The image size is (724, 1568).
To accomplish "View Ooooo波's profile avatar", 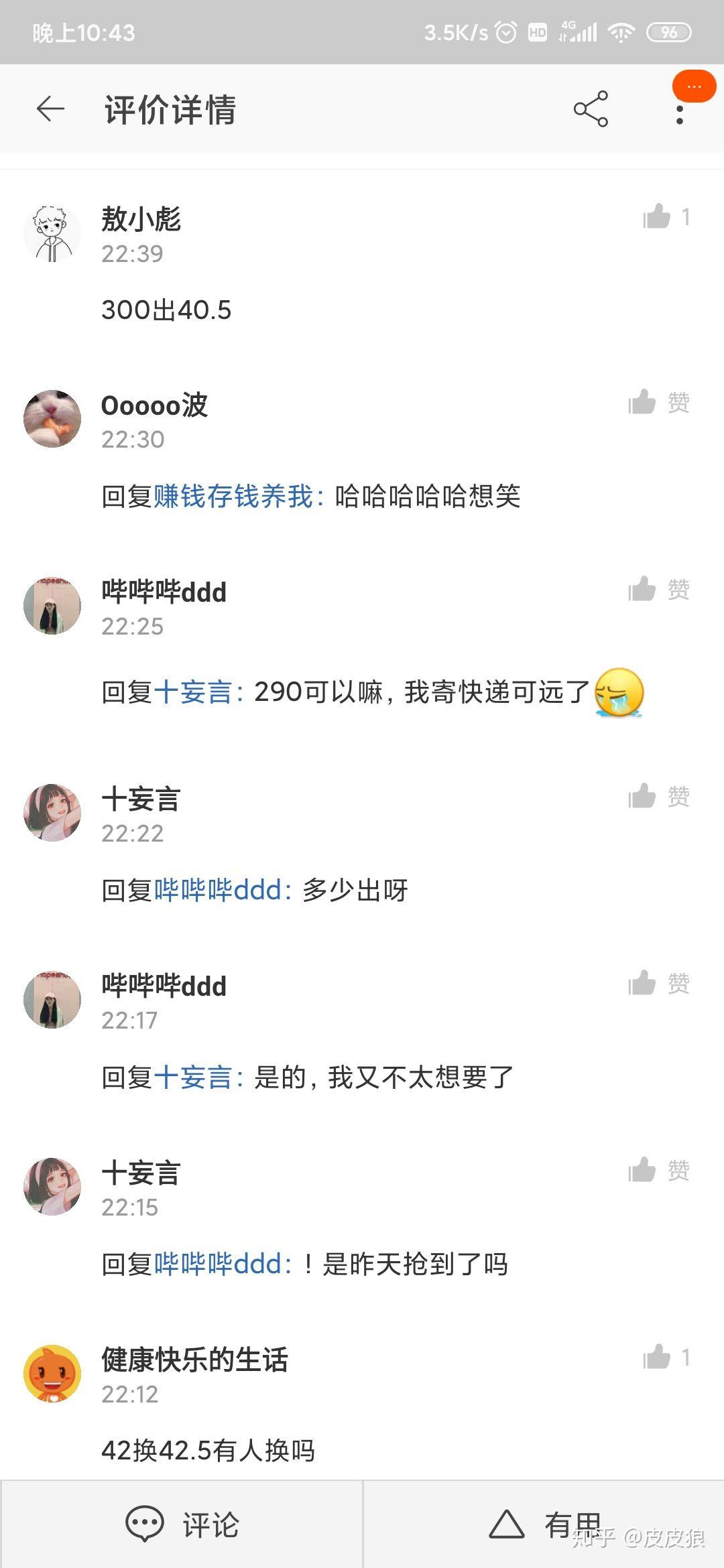I will pos(52,419).
